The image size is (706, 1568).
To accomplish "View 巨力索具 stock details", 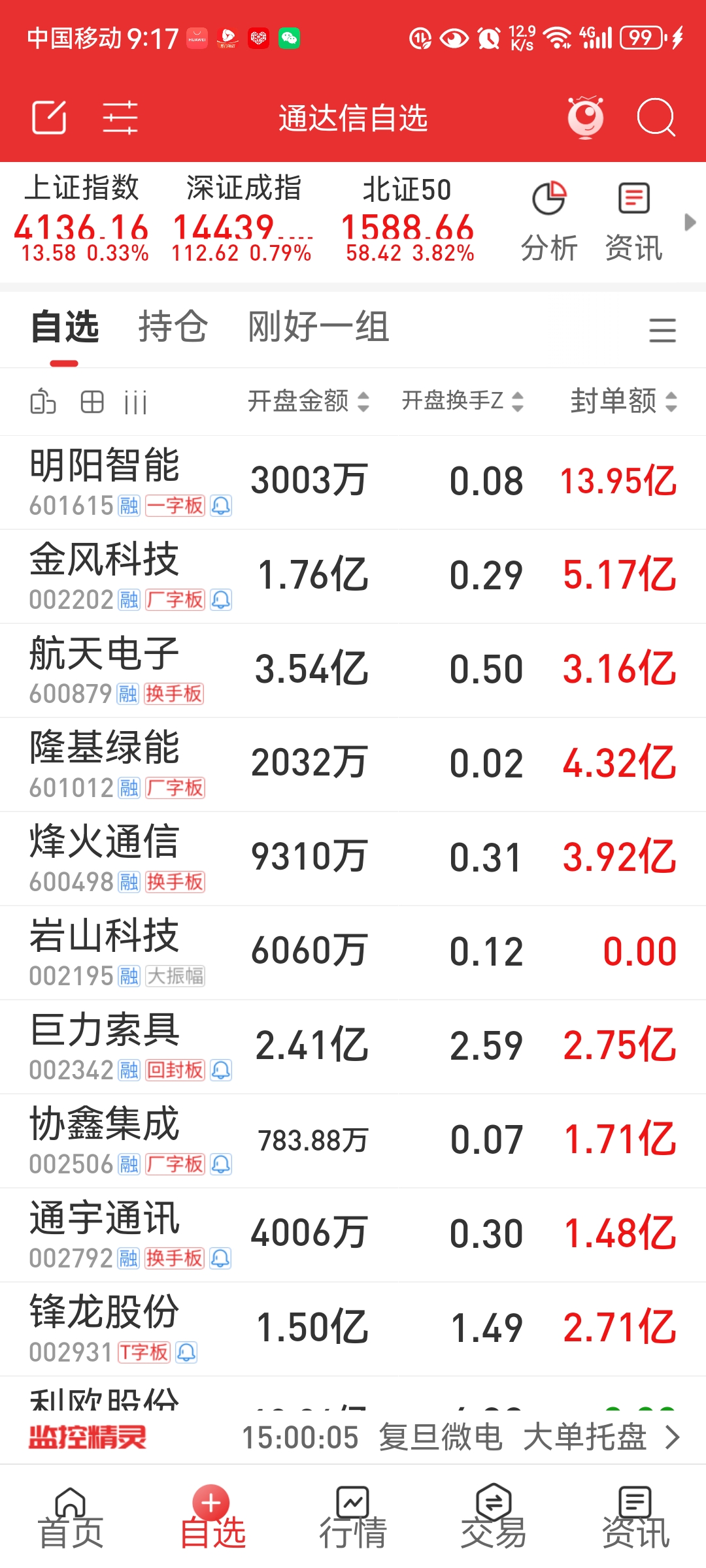I will [x=105, y=1045].
